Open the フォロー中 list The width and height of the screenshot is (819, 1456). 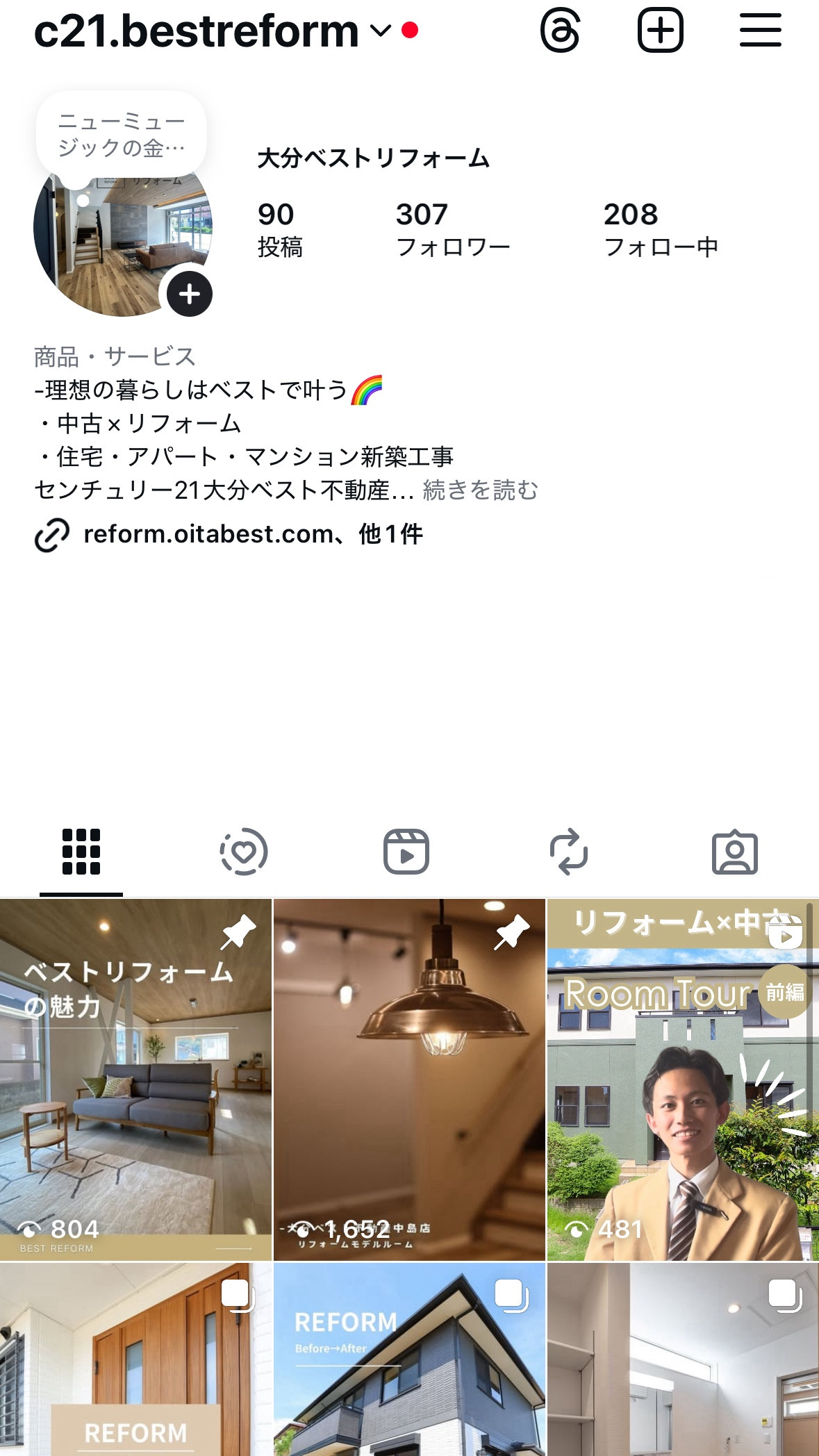(x=660, y=229)
